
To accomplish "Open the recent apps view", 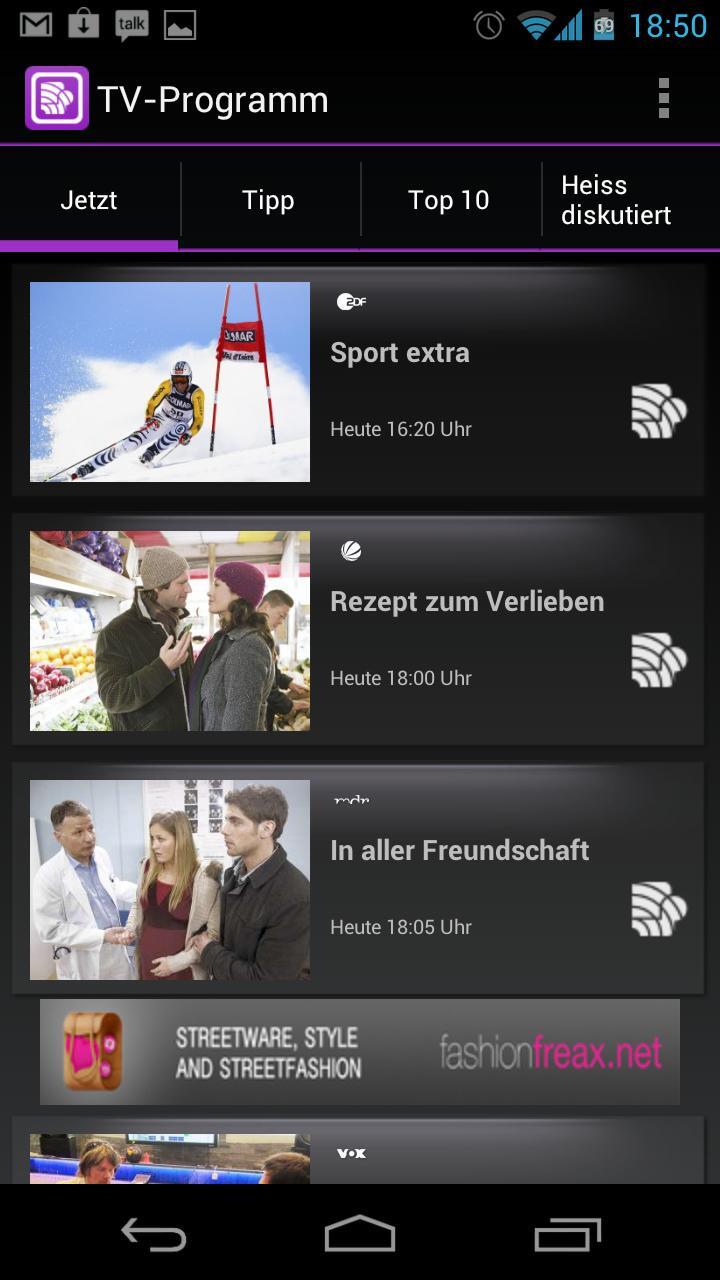I will tap(567, 1234).
